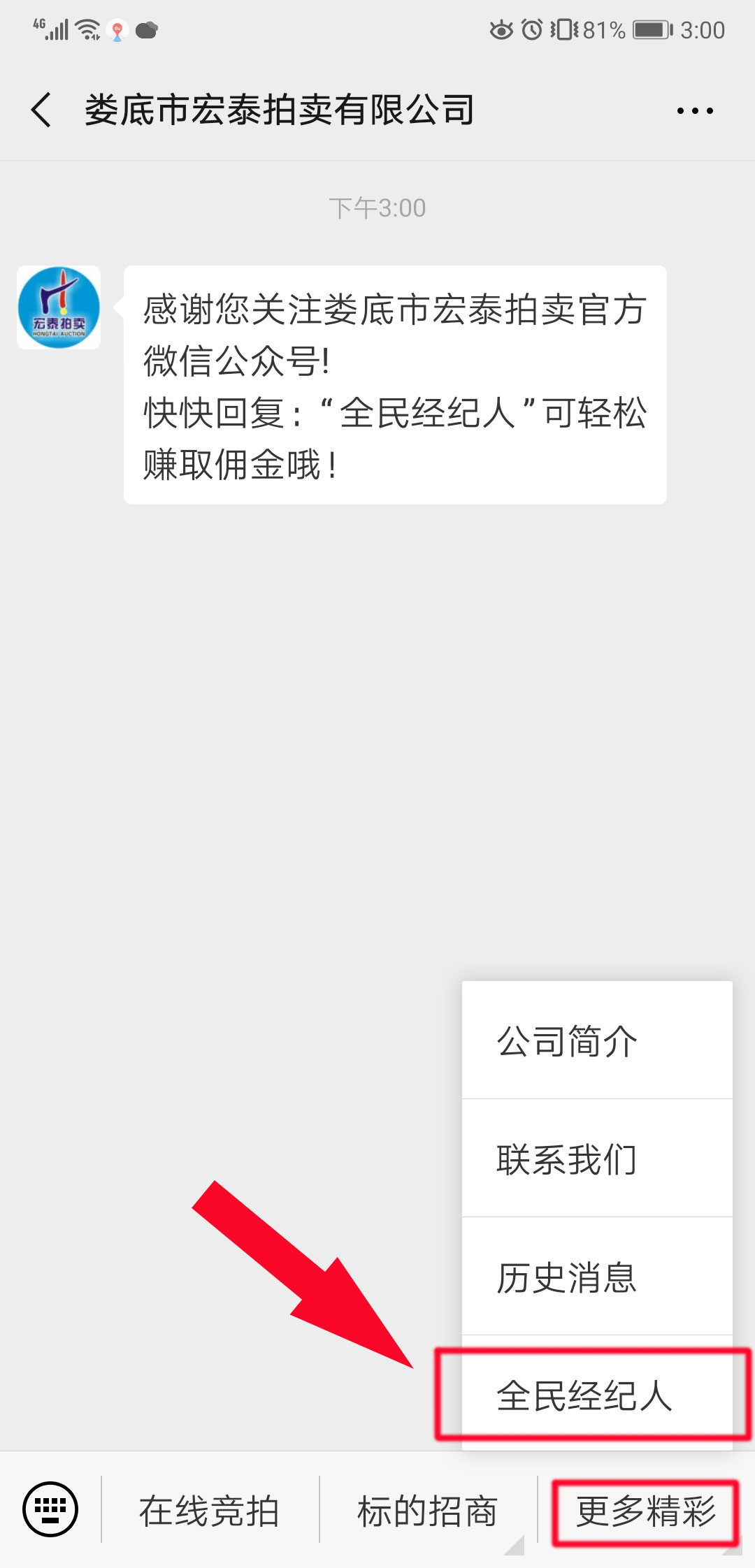Tap the vibrate mode icon
This screenshot has height=1568, width=755.
(x=563, y=29)
